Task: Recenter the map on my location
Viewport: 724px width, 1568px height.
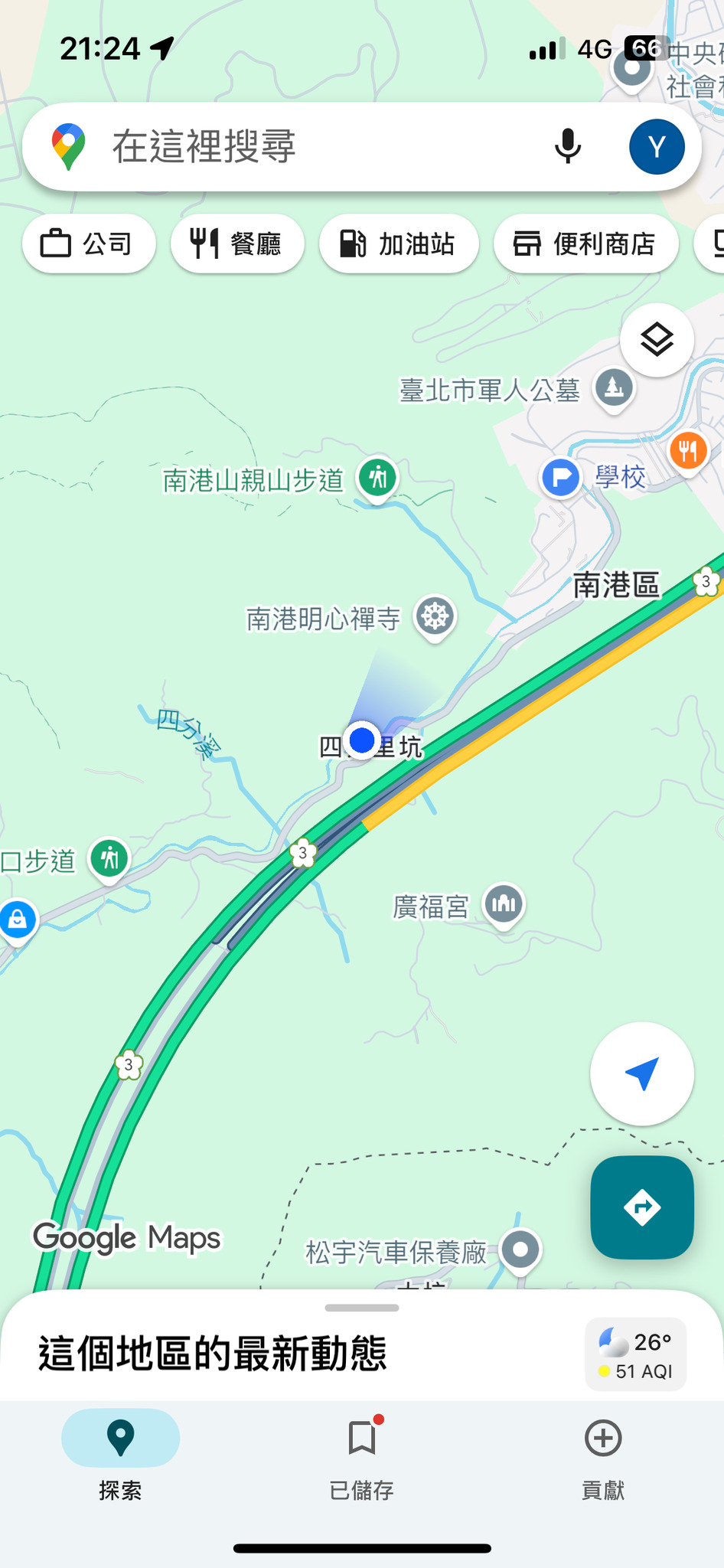Action: tap(641, 1073)
